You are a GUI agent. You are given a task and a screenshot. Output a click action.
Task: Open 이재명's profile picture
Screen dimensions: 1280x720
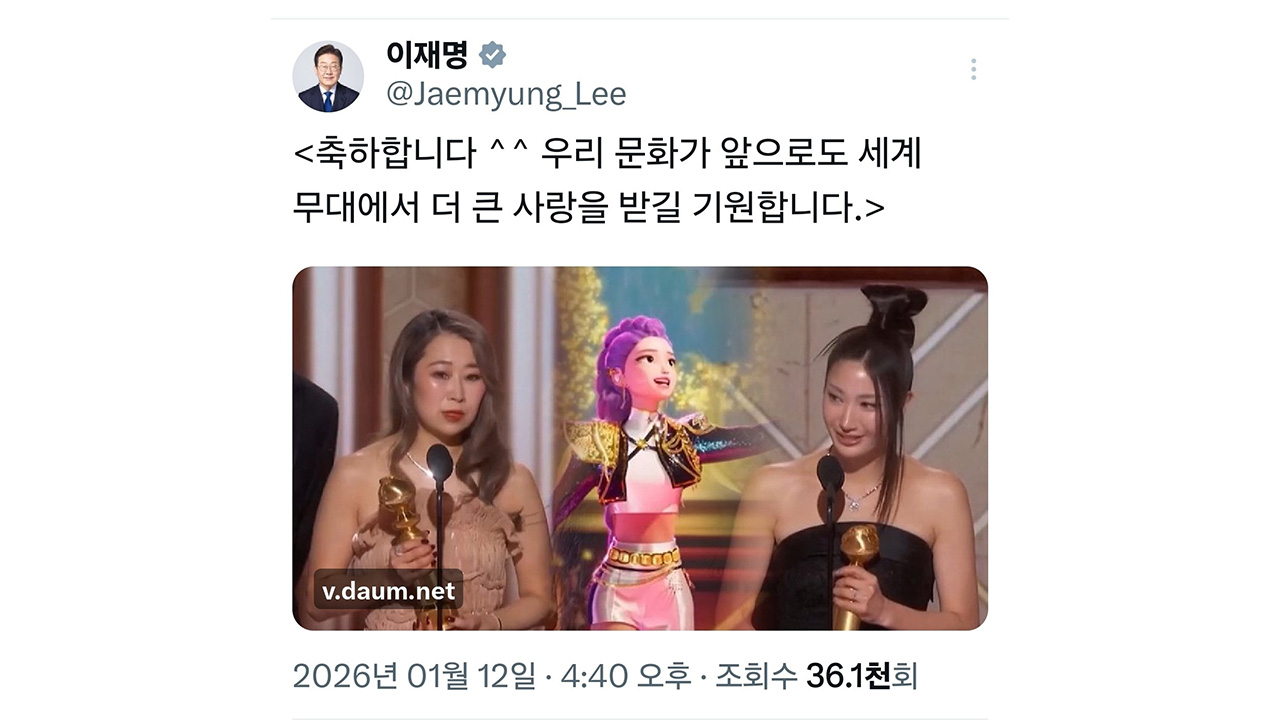(327, 76)
